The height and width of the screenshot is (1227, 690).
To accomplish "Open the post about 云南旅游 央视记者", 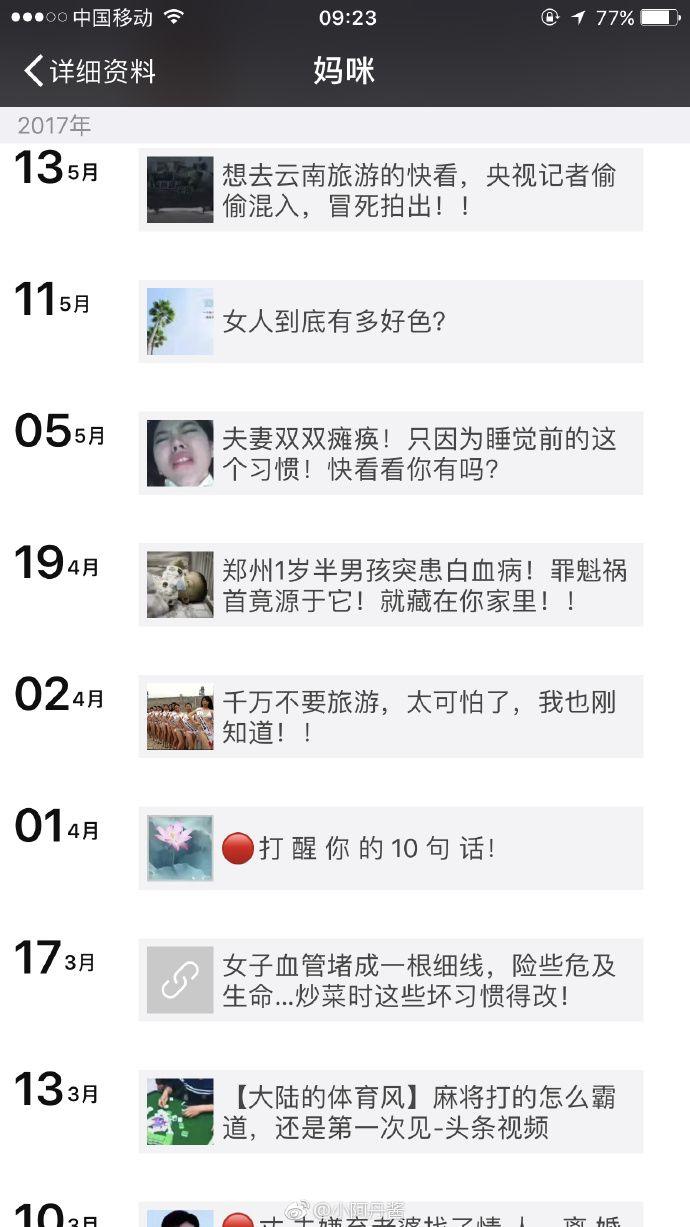I will pos(391,191).
